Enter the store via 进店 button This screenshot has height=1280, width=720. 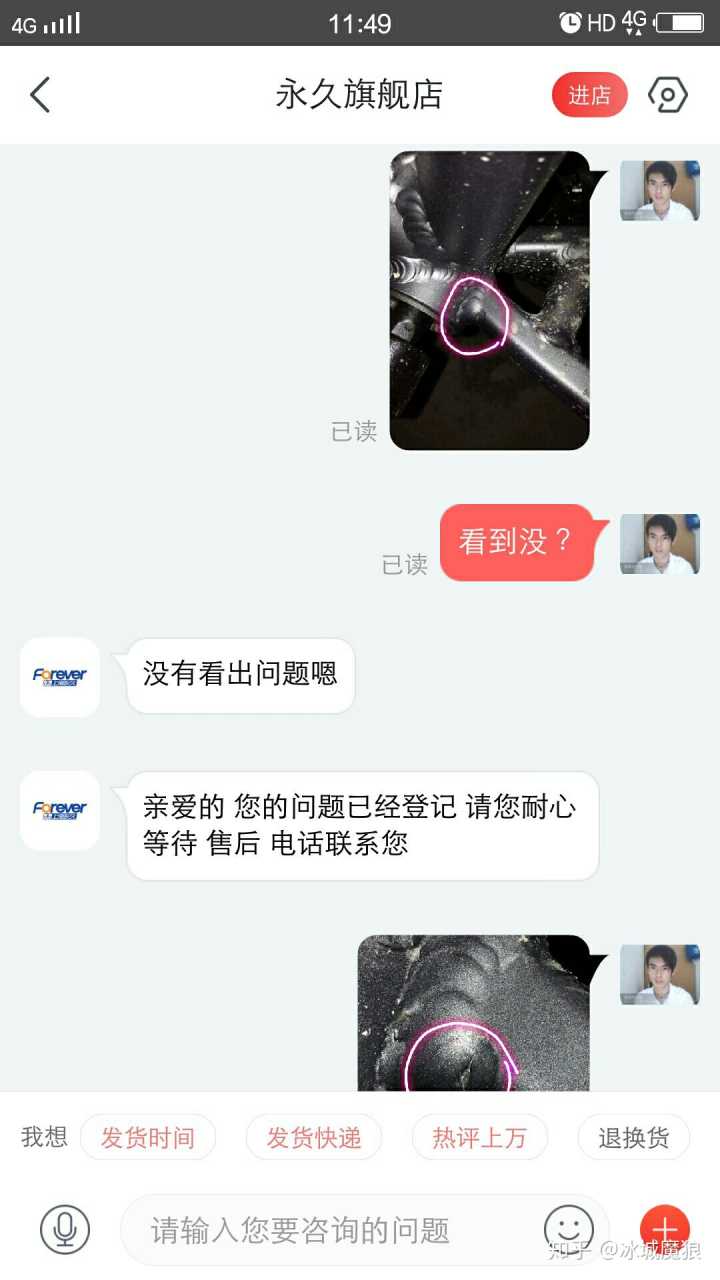click(589, 95)
